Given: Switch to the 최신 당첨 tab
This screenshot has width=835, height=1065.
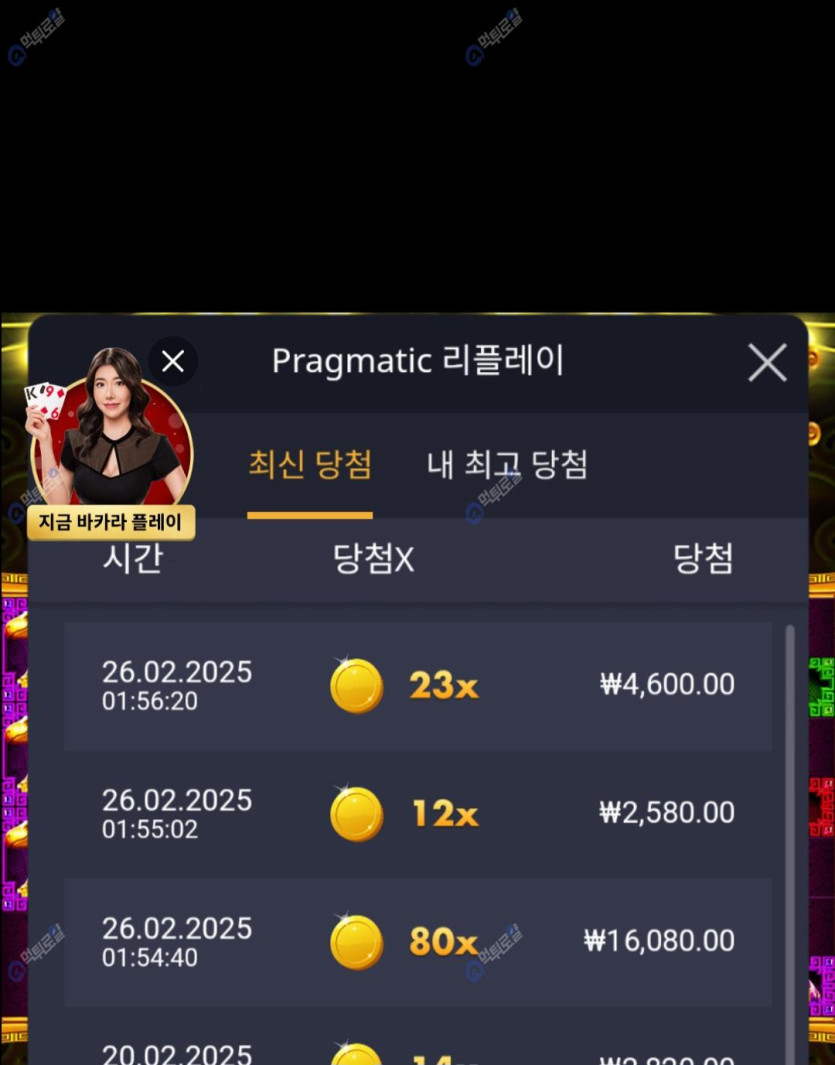Looking at the screenshot, I should point(310,465).
